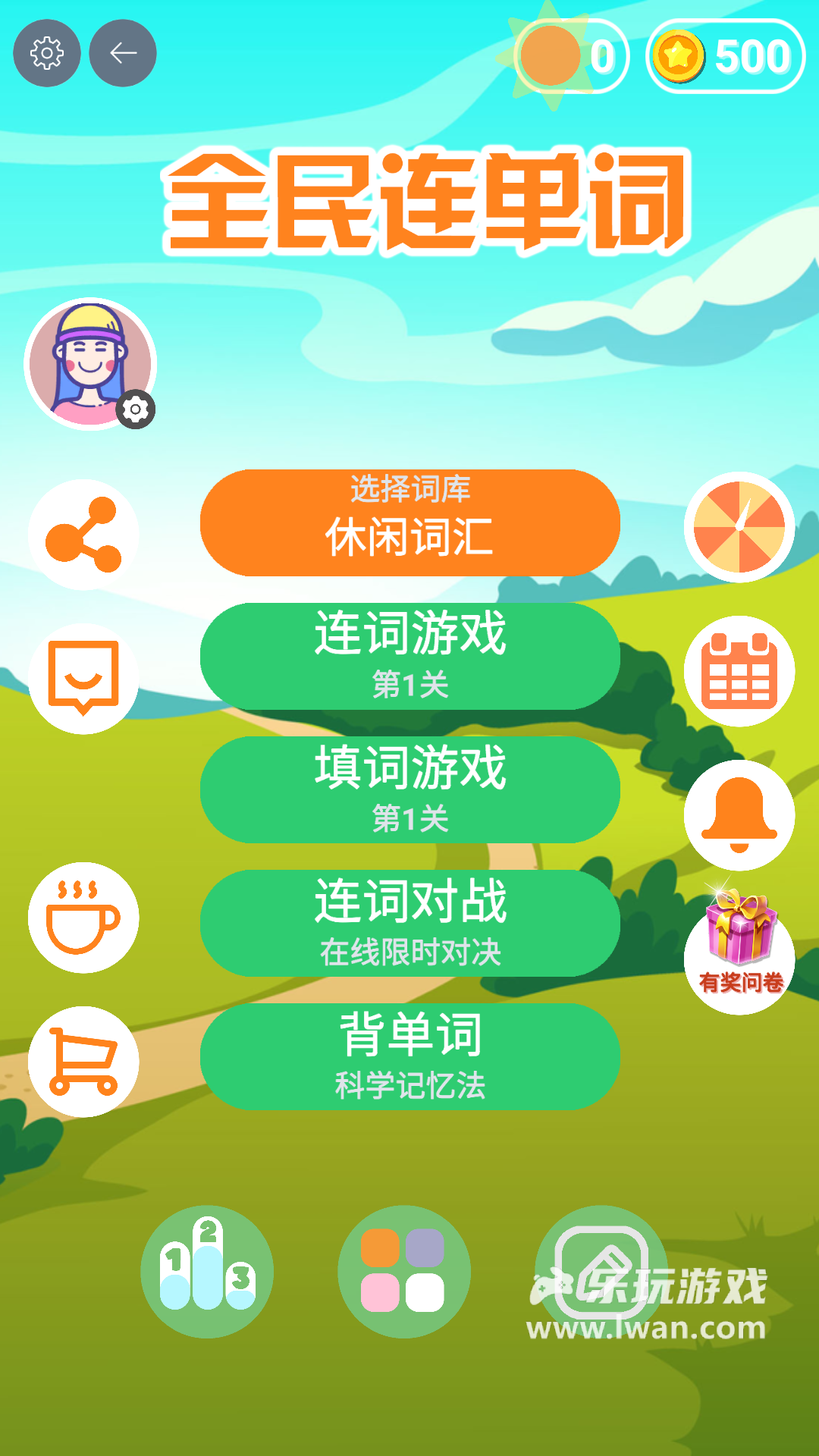Open the settings gear icon
This screenshot has width=819, height=1456.
47,53
